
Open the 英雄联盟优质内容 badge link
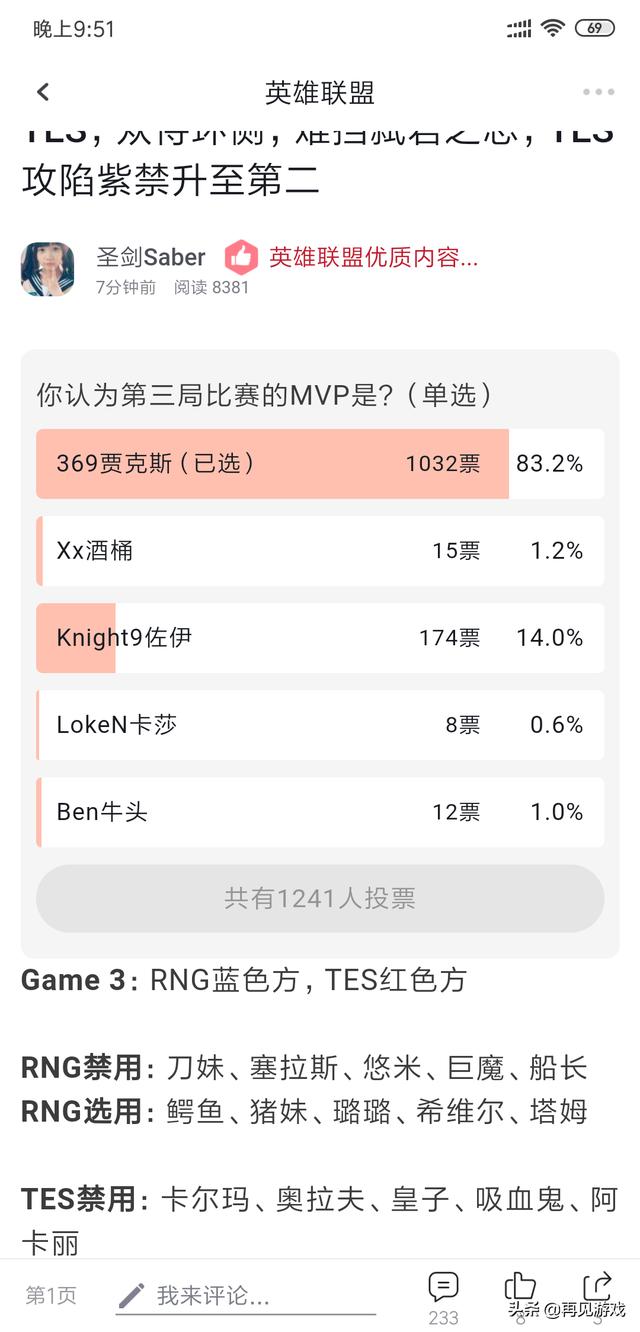(352, 258)
